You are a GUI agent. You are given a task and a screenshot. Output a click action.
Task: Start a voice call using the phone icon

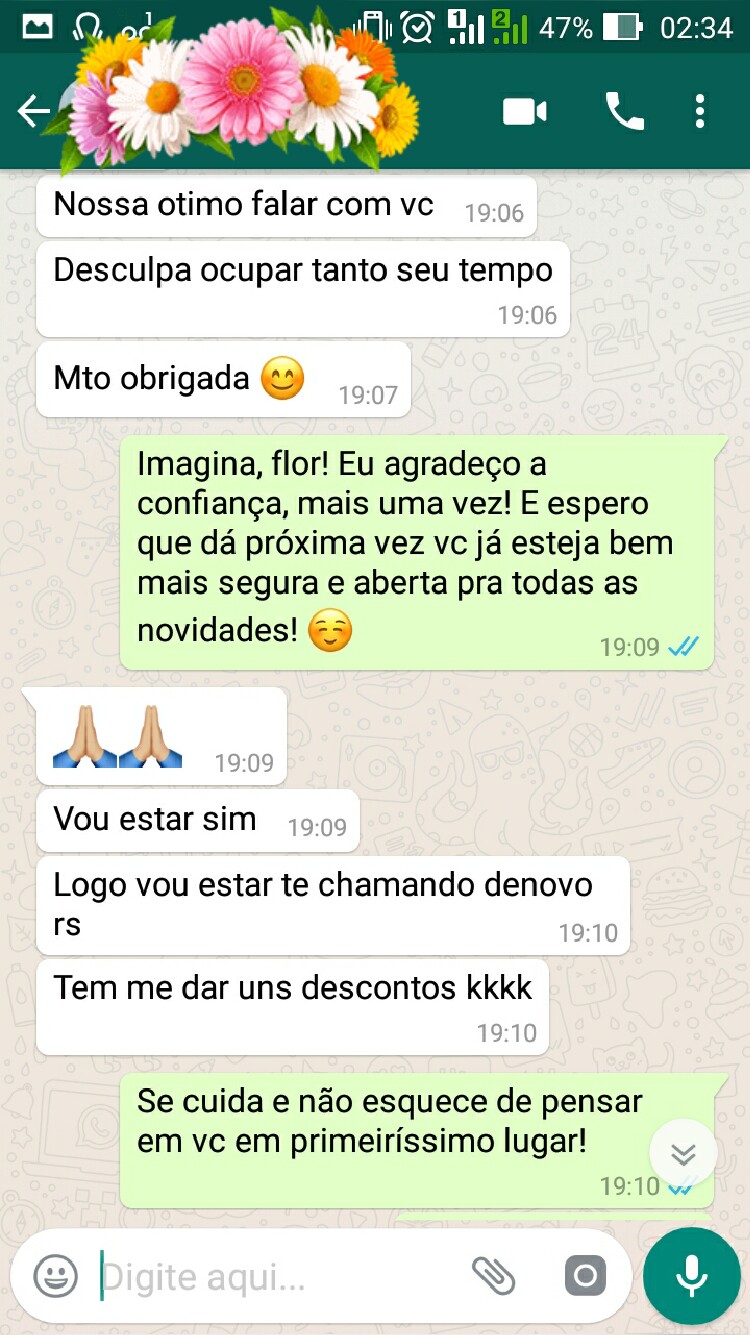(625, 112)
